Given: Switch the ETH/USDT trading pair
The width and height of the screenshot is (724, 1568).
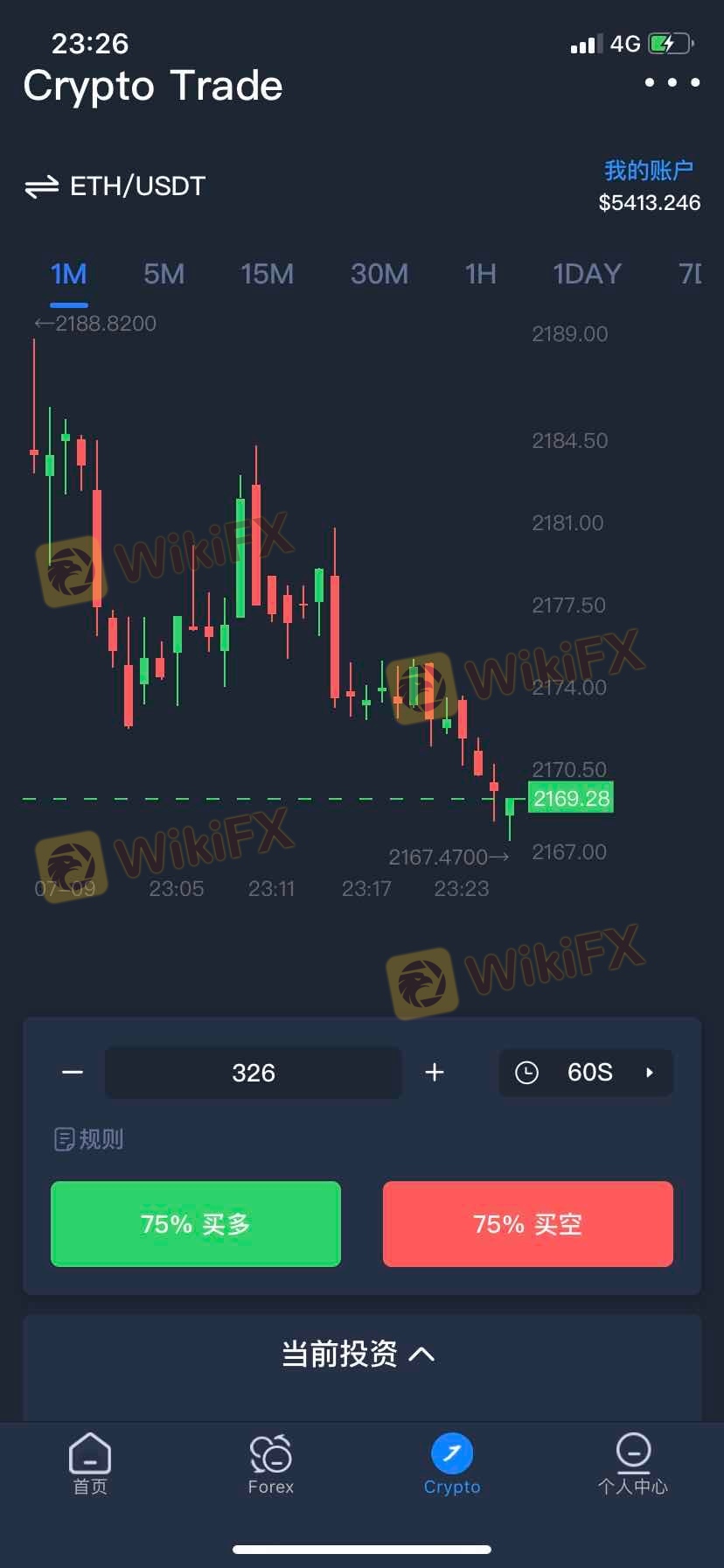Looking at the screenshot, I should (115, 186).
